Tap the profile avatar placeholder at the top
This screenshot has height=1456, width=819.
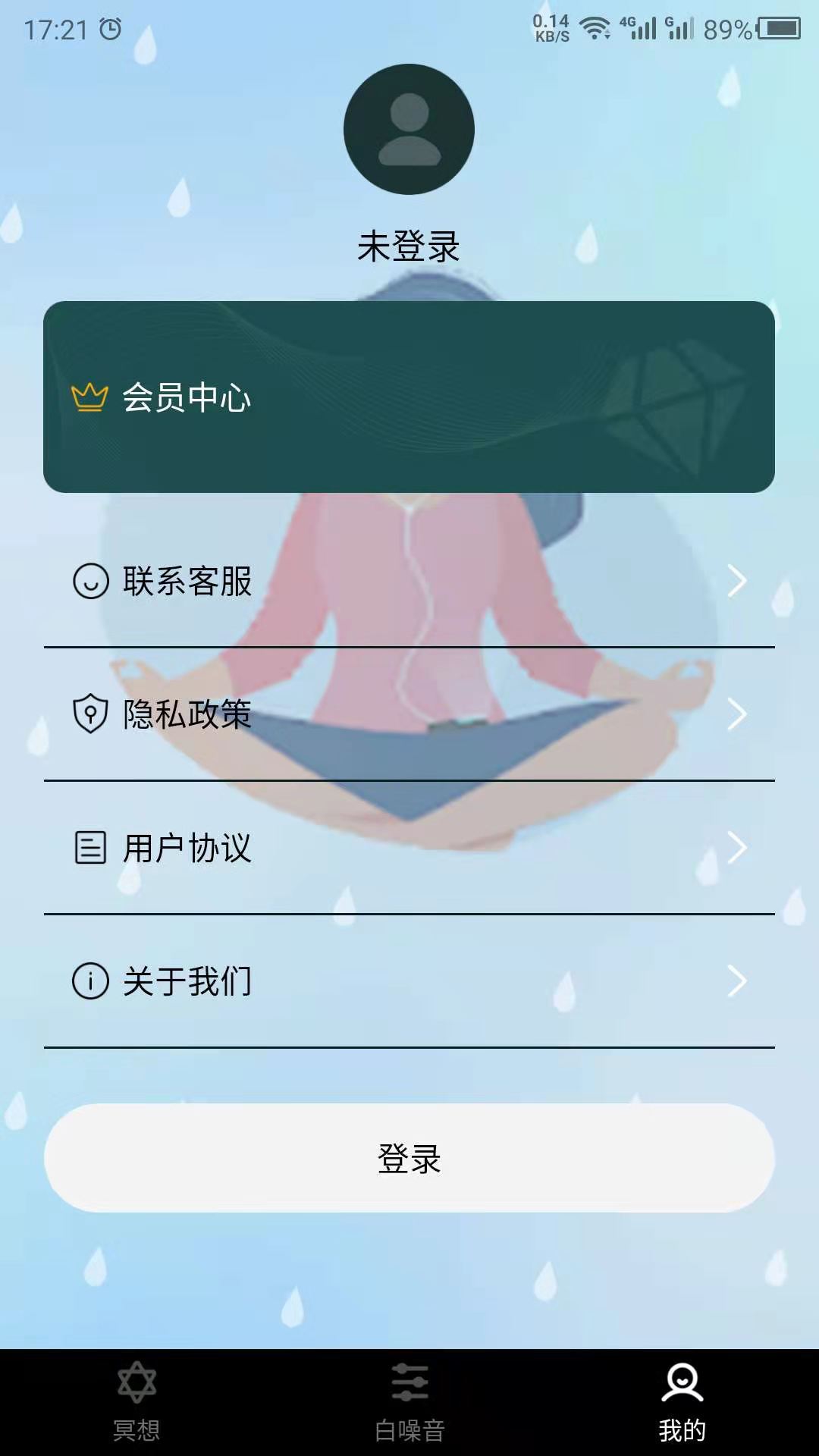click(409, 130)
